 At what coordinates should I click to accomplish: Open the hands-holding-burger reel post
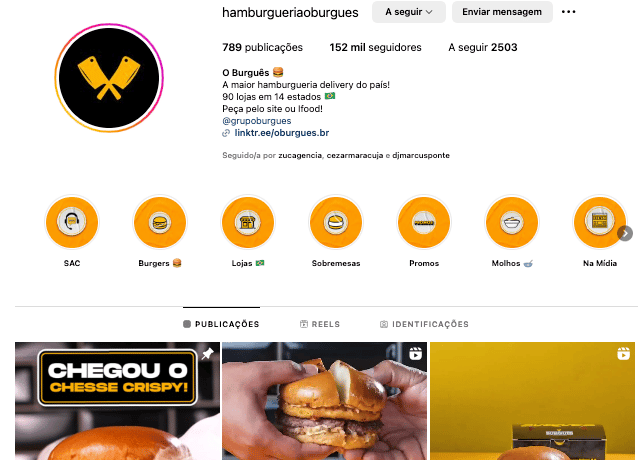tap(324, 401)
